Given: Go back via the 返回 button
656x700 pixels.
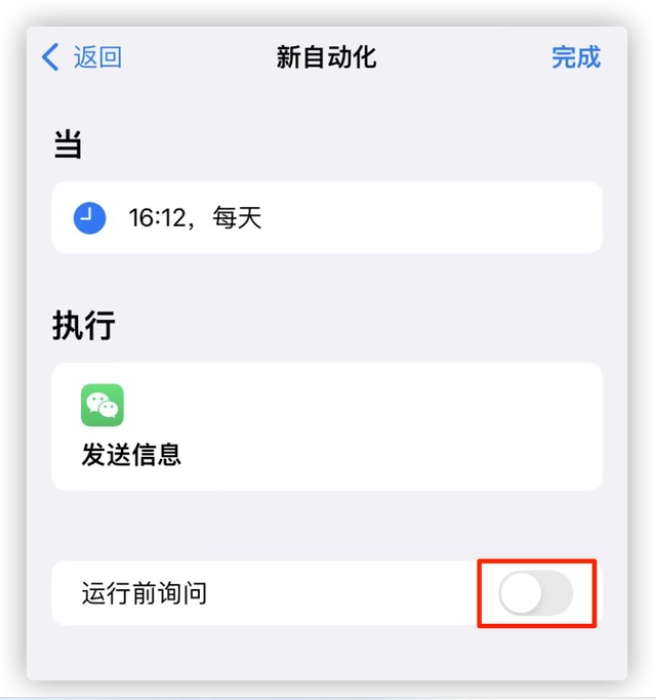Looking at the screenshot, I should pyautogui.click(x=82, y=57).
